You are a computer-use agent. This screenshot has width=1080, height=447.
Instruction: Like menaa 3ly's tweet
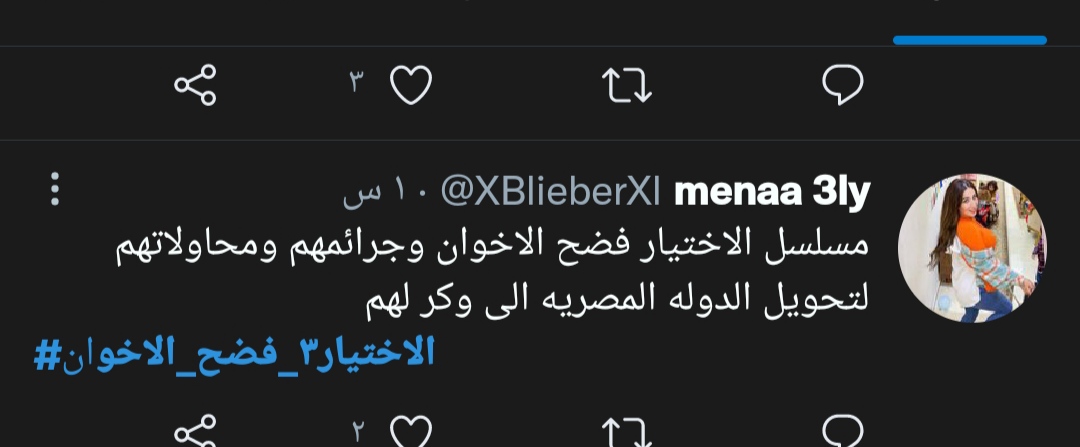click(x=409, y=434)
